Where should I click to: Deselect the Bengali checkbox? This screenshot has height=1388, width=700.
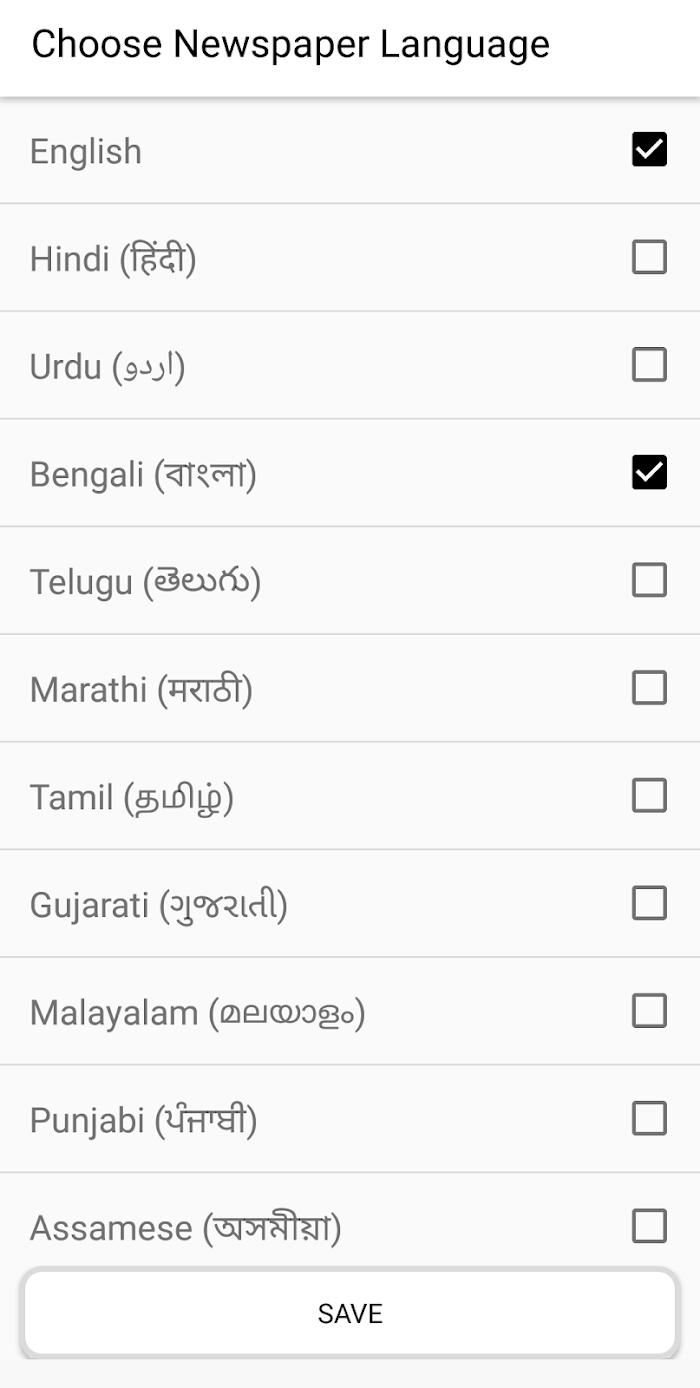click(649, 473)
